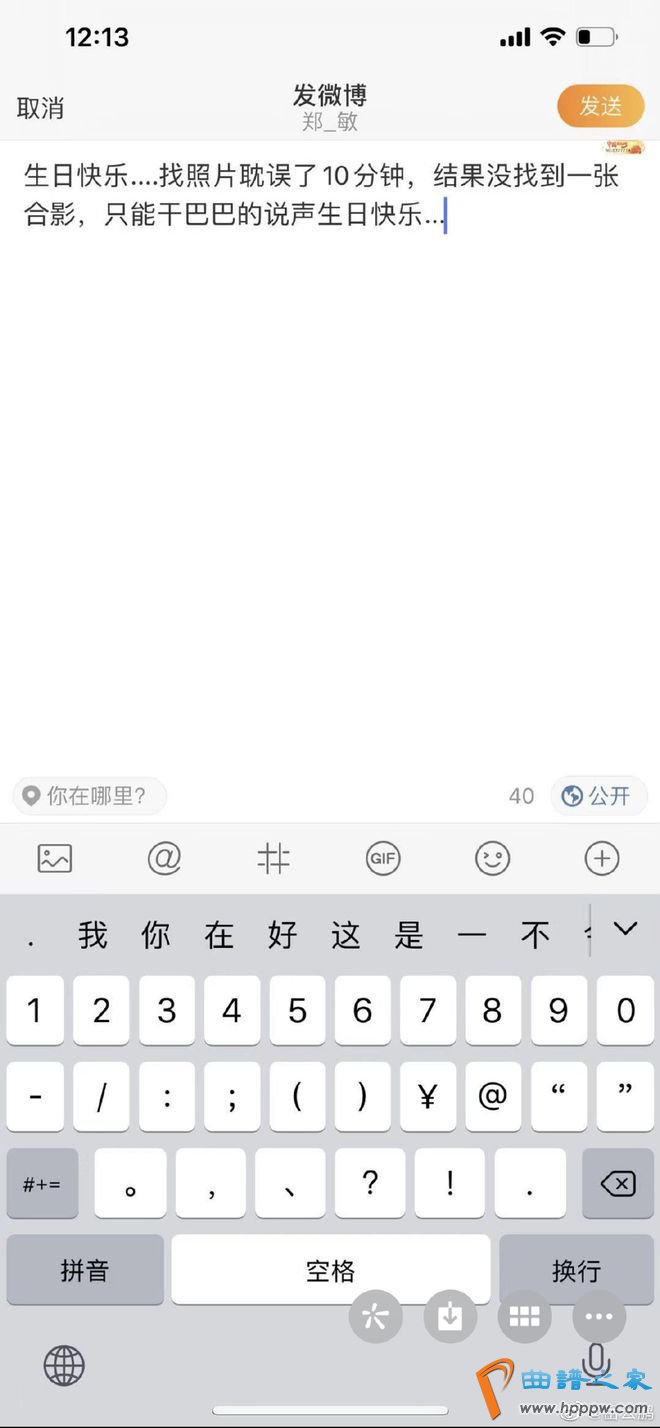Switch keyboard to 拼音
Viewport: 660px width, 1428px height.
[x=85, y=1270]
